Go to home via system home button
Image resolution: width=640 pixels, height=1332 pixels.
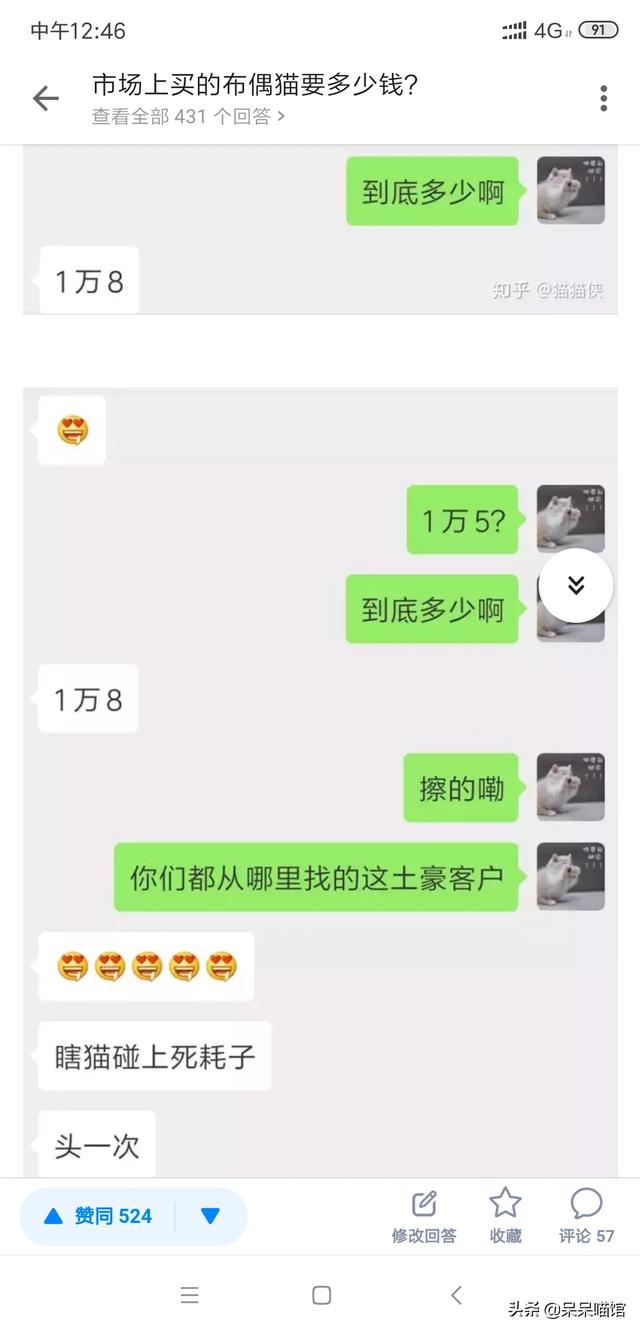pyautogui.click(x=321, y=1295)
